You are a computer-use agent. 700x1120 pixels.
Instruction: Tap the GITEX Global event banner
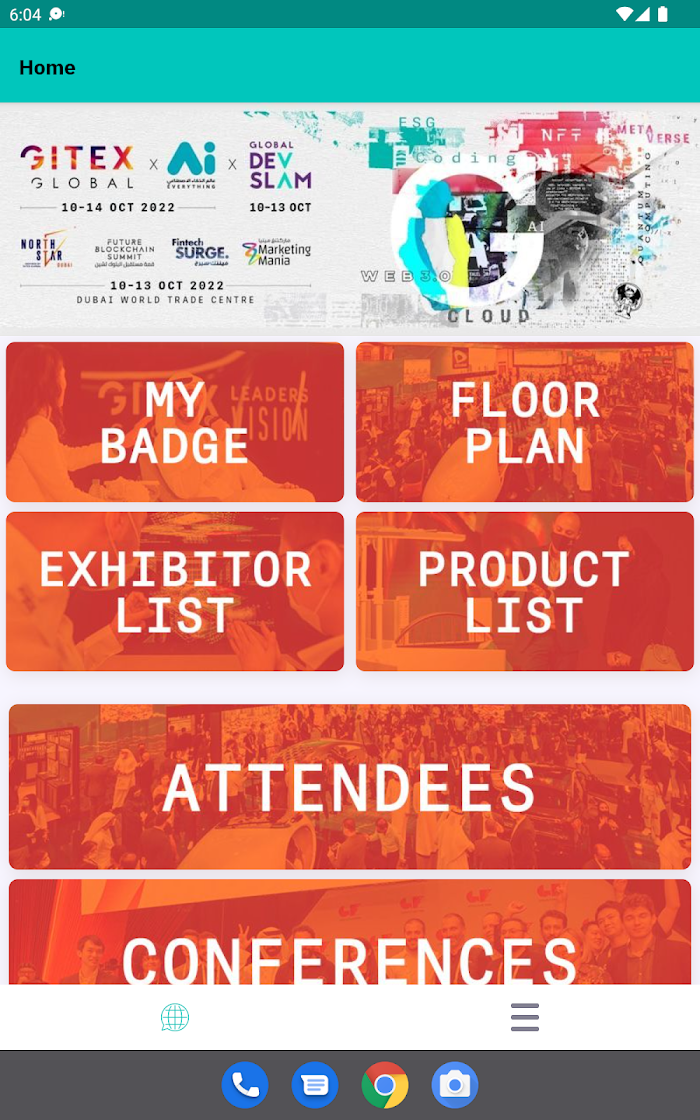(350, 216)
